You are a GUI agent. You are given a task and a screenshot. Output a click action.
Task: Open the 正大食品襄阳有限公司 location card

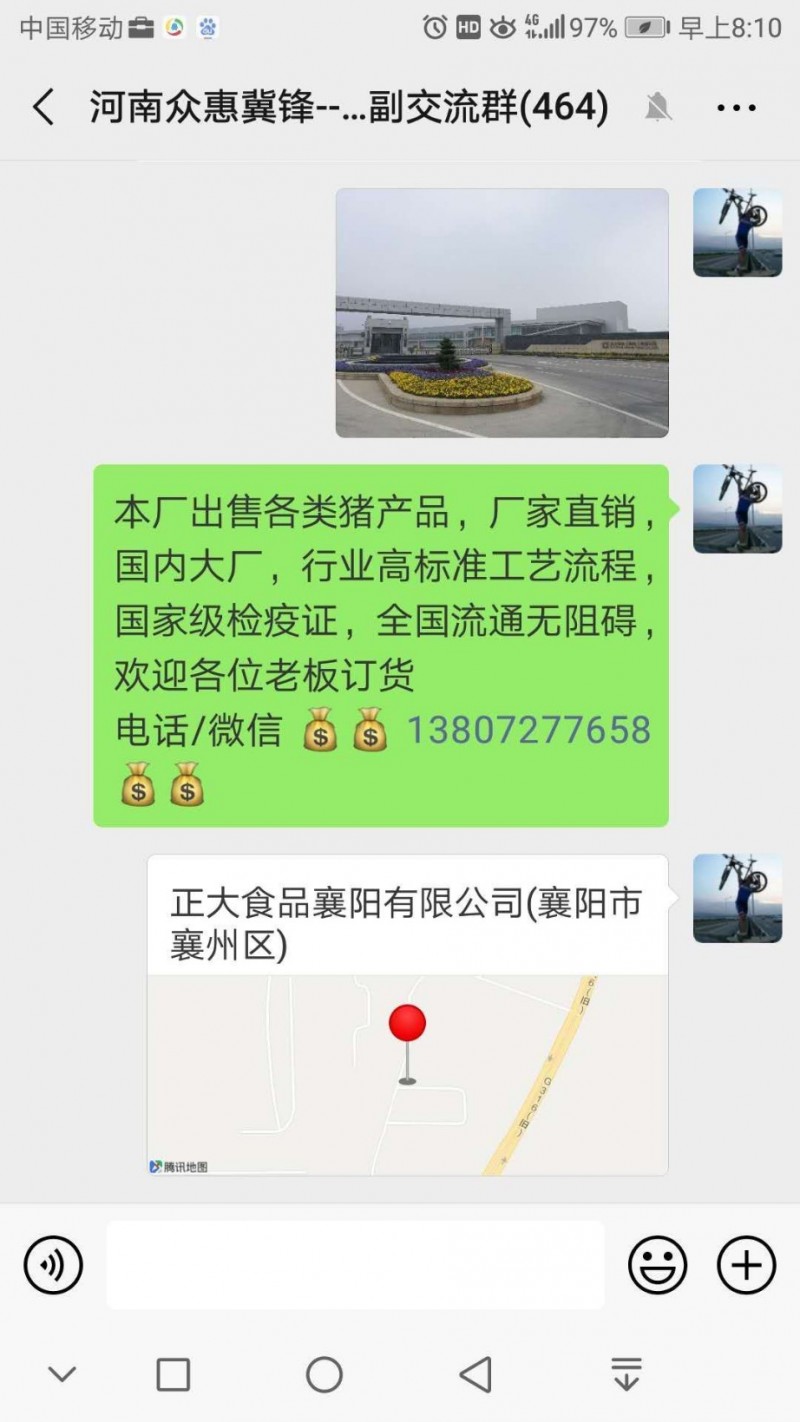(407, 1014)
